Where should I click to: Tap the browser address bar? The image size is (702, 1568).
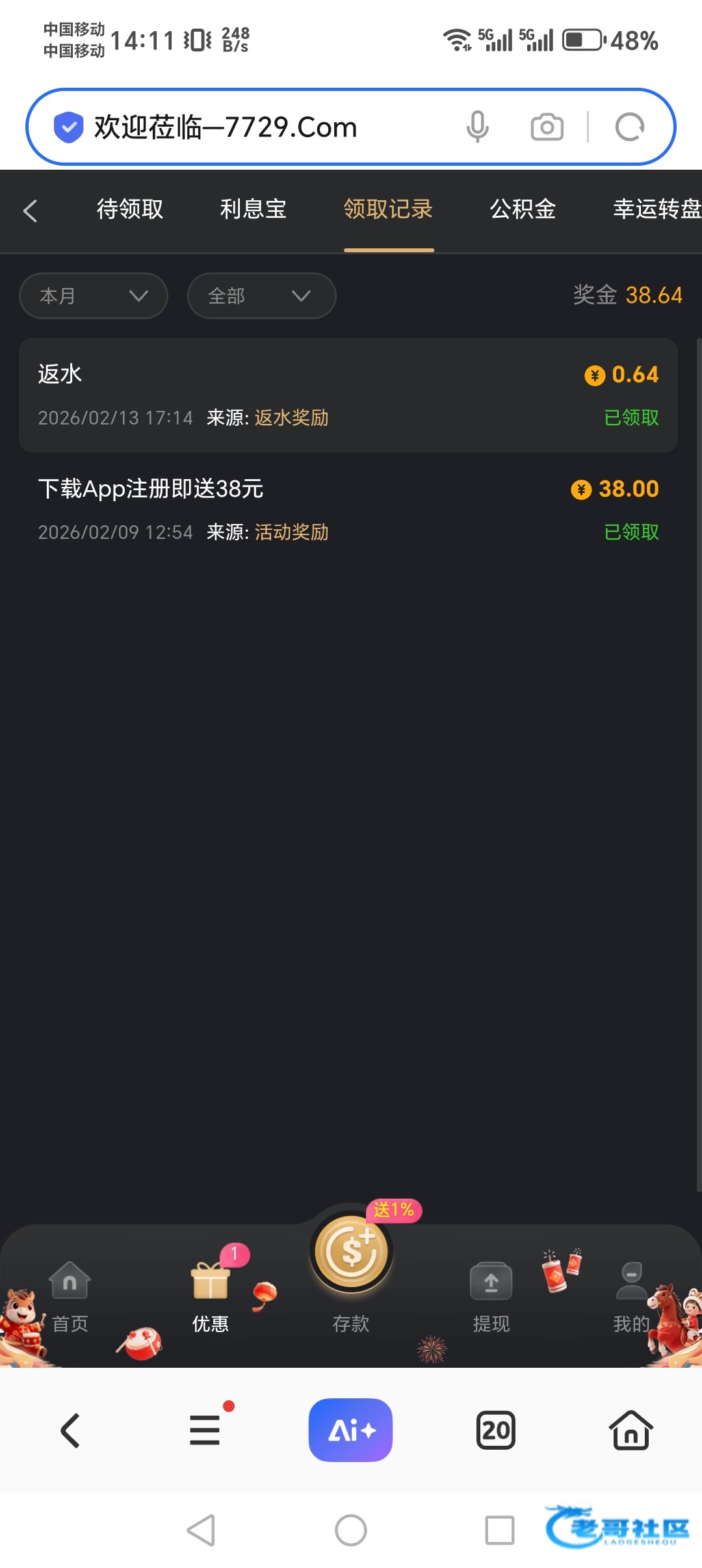pos(260,127)
